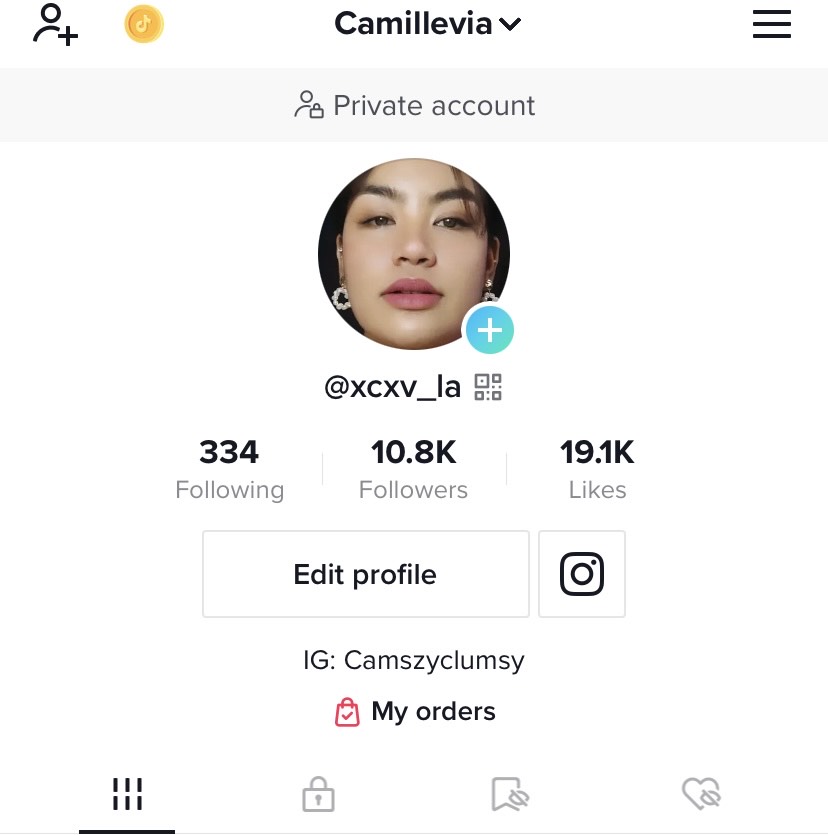Open the linked Instagram account button

[x=581, y=574]
